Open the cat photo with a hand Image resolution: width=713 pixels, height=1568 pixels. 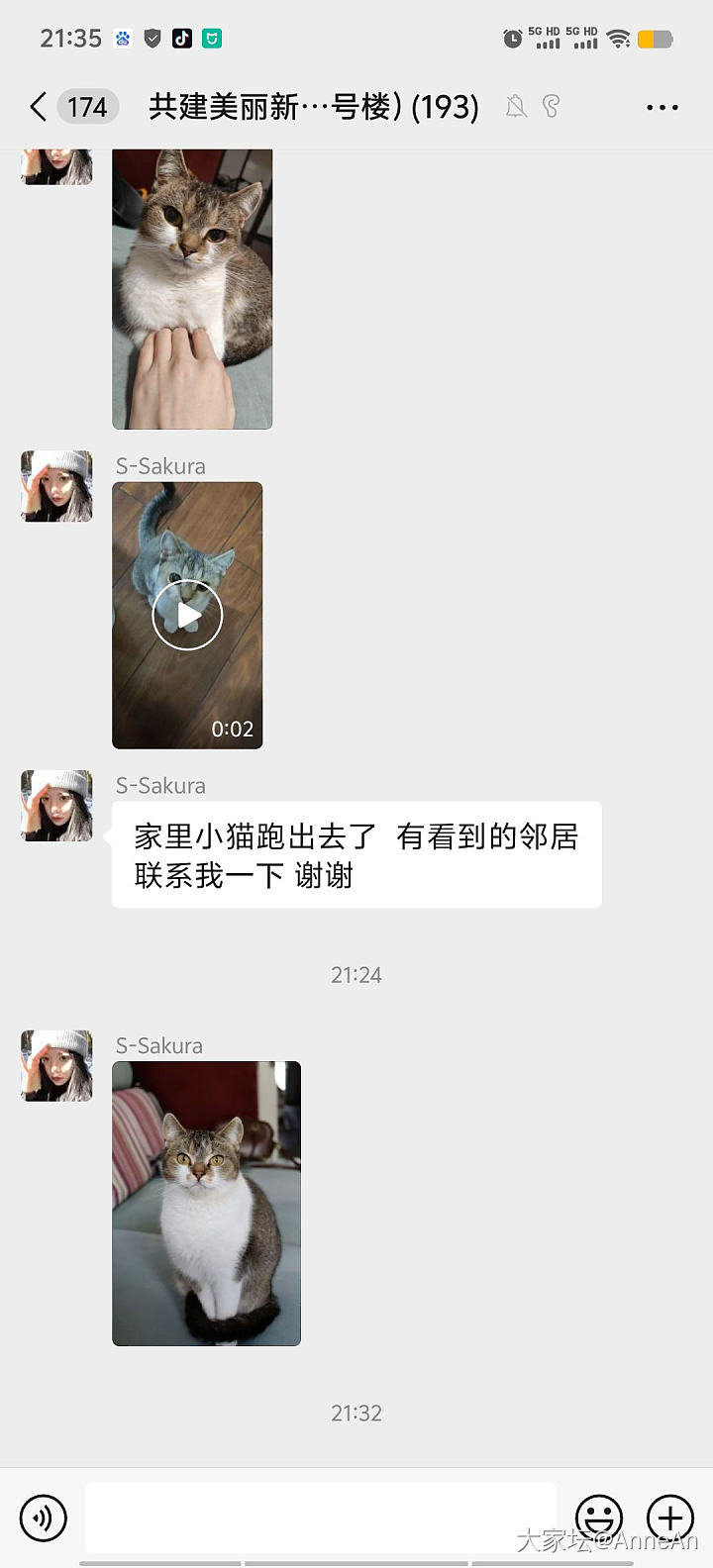(192, 289)
